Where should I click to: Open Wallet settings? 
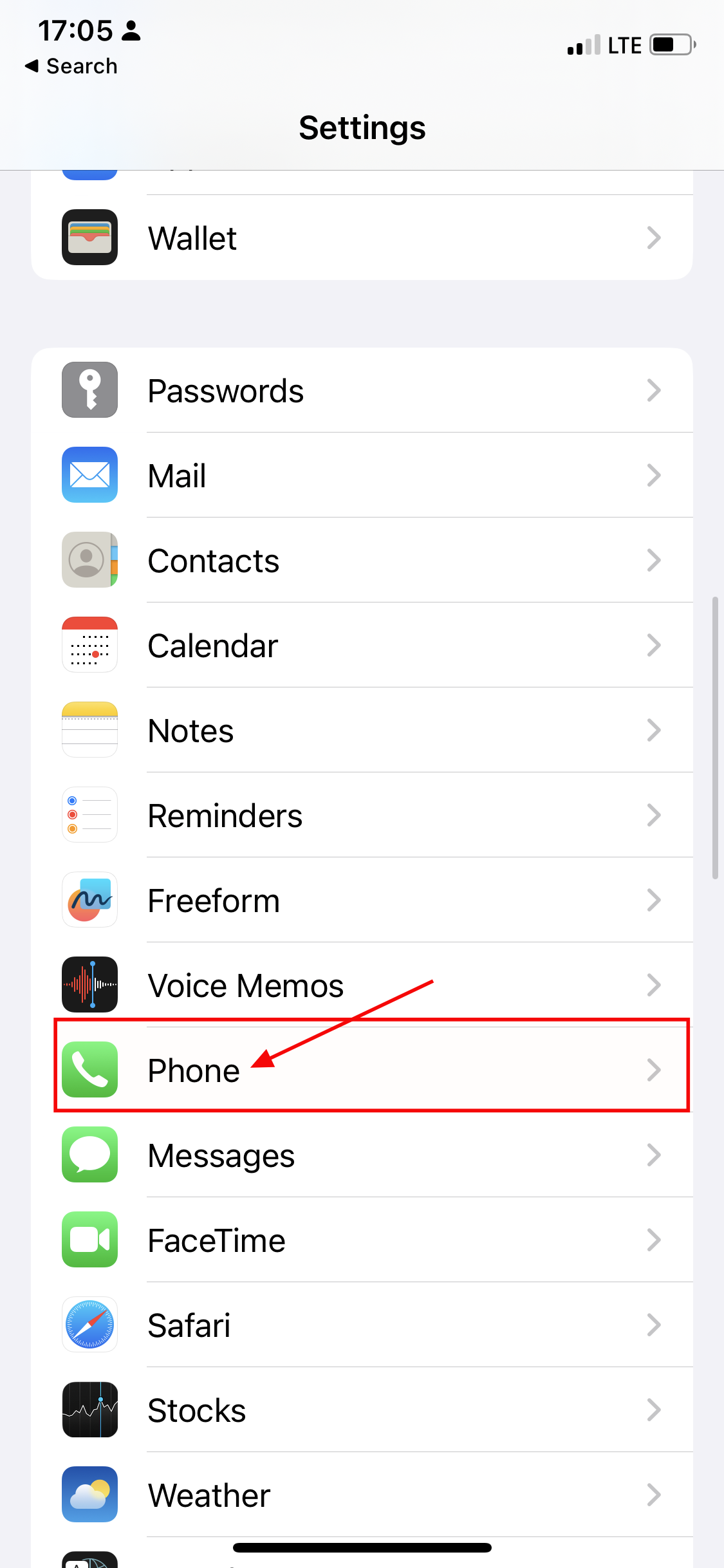[362, 238]
